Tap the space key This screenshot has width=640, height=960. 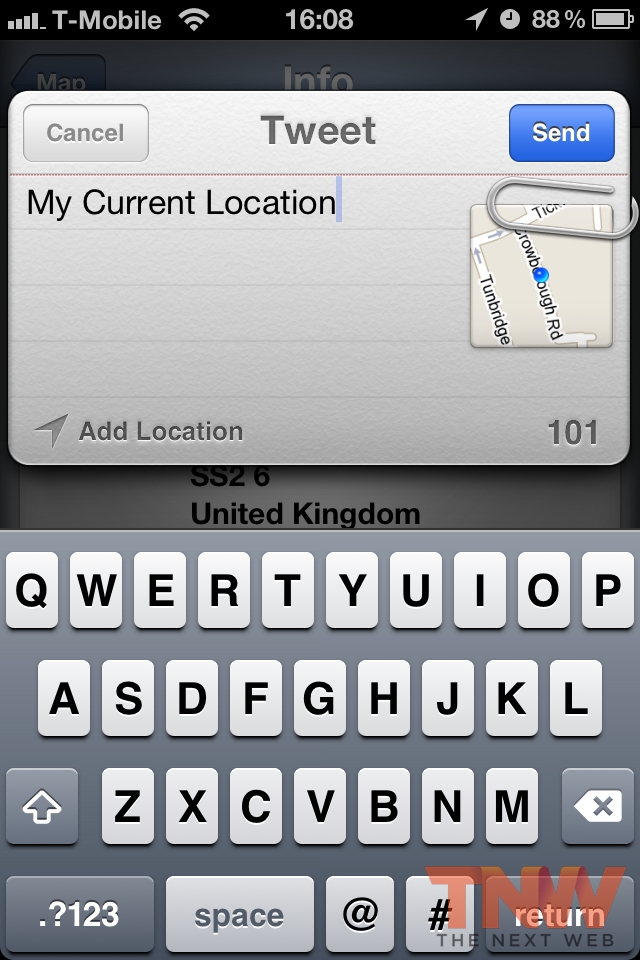click(x=239, y=914)
